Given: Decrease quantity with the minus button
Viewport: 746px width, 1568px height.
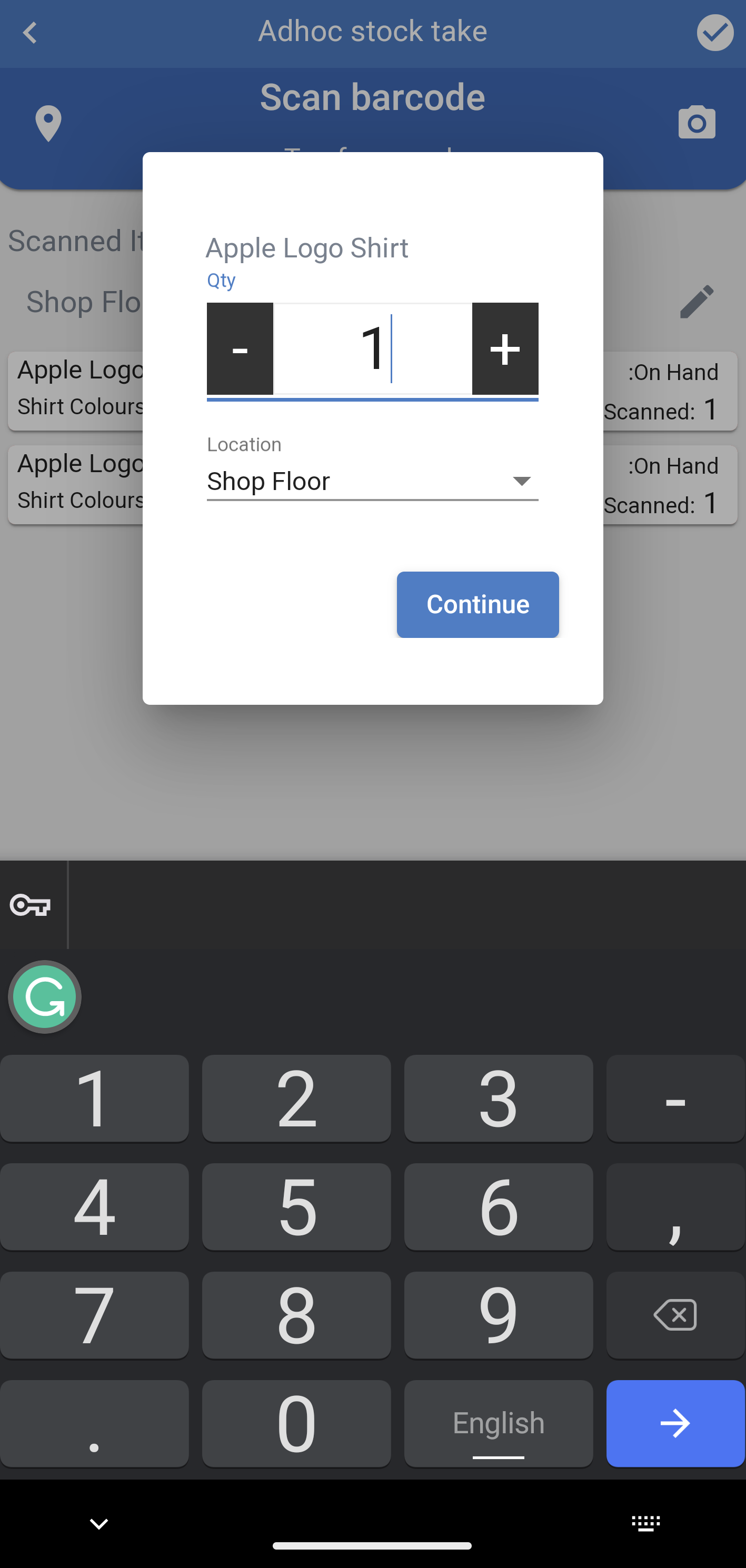Looking at the screenshot, I should click(x=240, y=349).
